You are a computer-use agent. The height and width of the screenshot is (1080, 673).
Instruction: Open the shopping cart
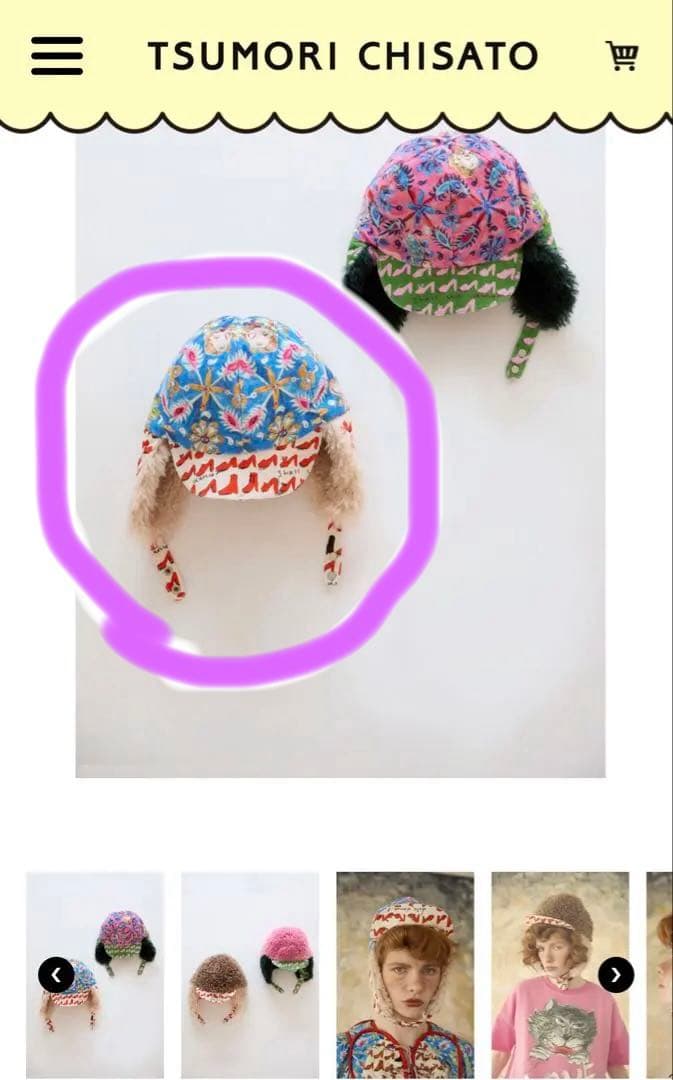[x=622, y=55]
